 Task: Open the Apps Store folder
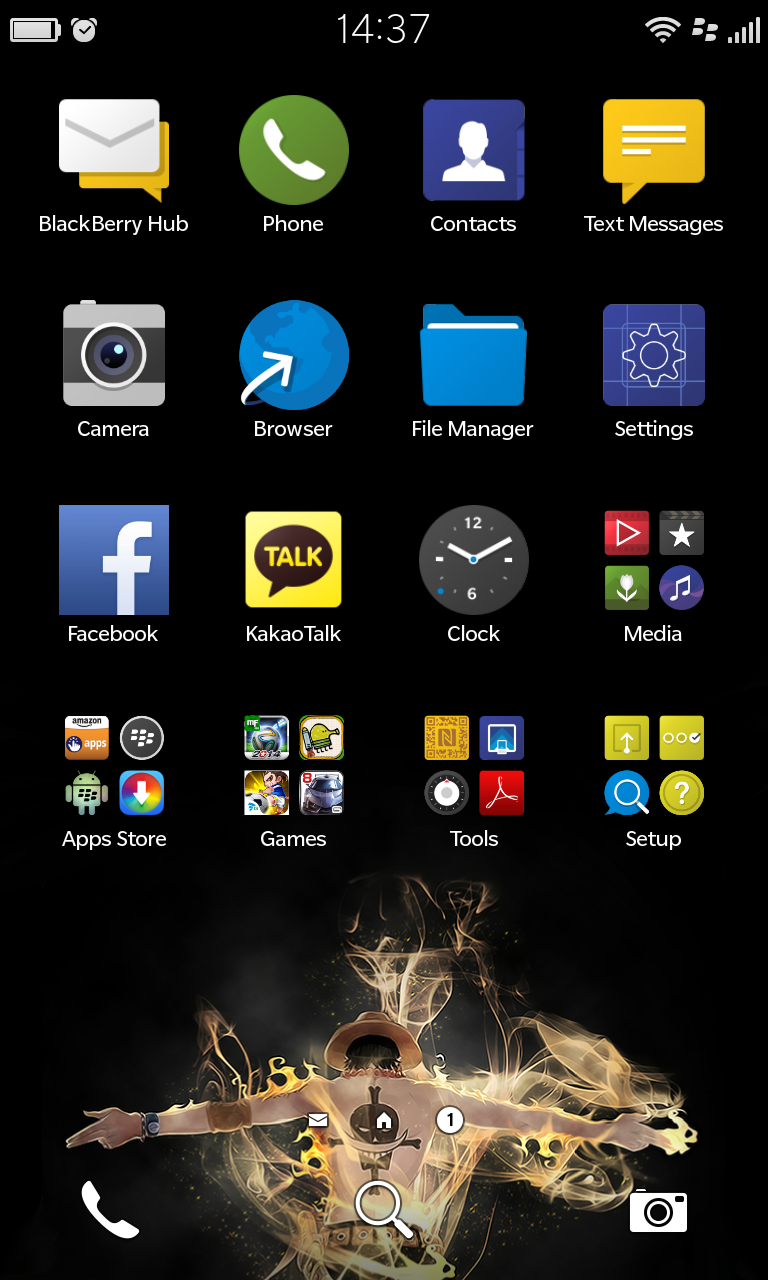coord(113,766)
